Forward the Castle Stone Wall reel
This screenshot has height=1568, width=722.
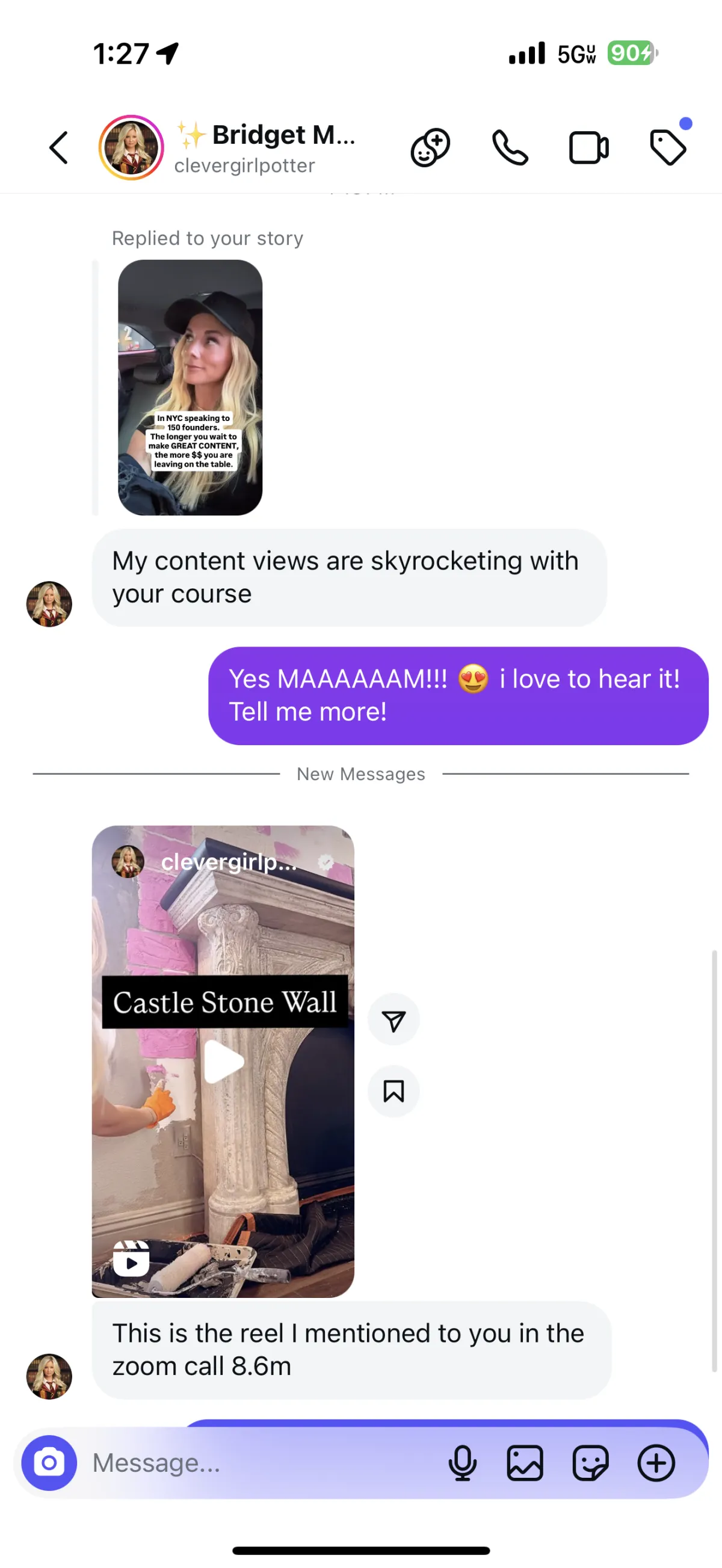394,1021
